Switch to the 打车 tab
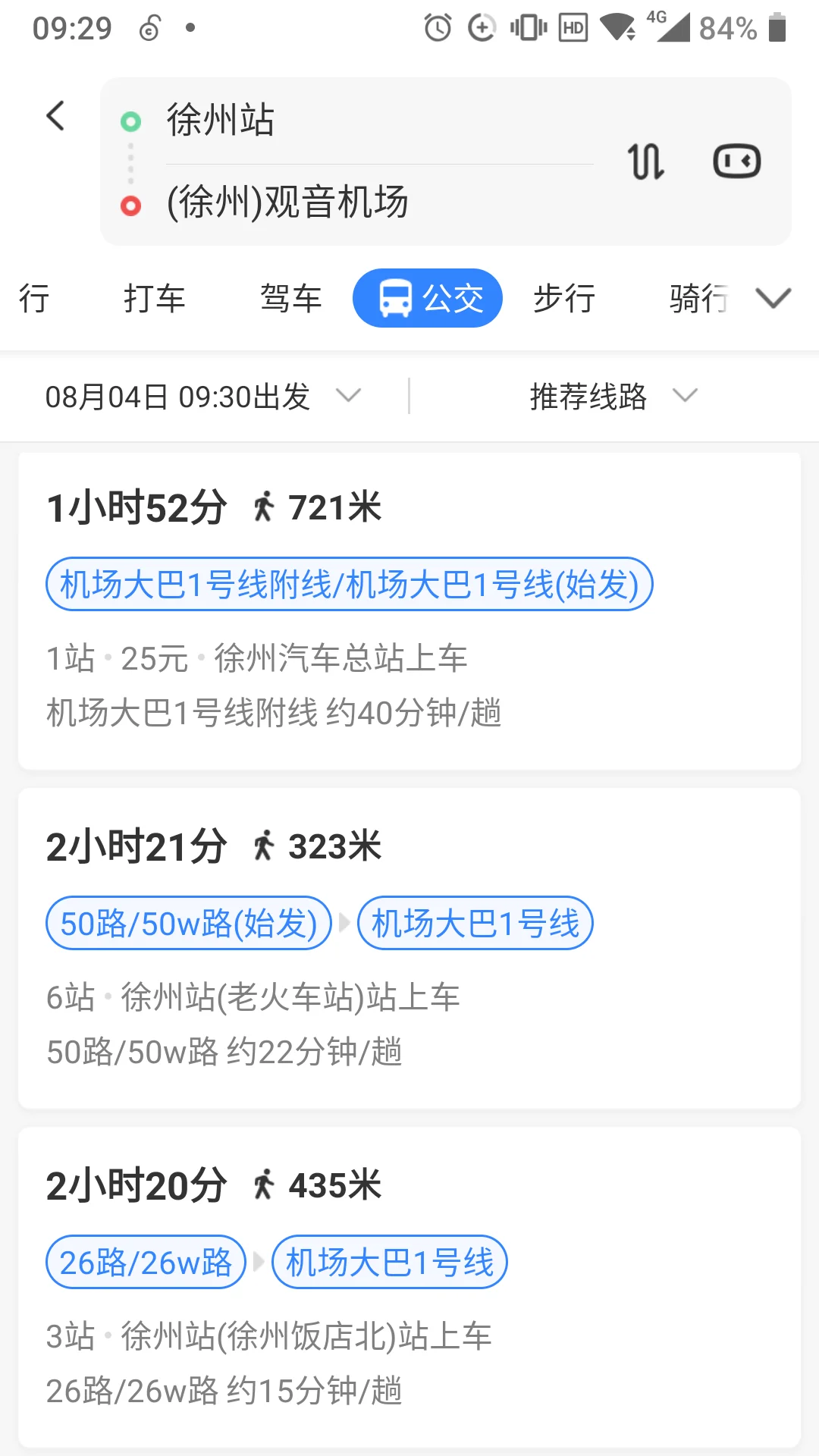This screenshot has height=1456, width=819. 155,298
